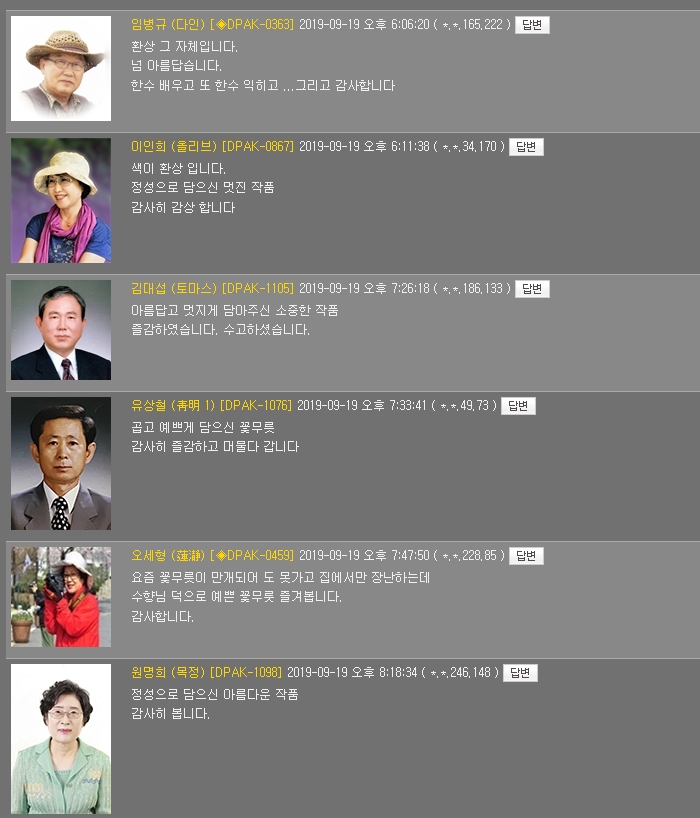
Task: Reply to 김대섭's comment
Action: click(x=532, y=289)
